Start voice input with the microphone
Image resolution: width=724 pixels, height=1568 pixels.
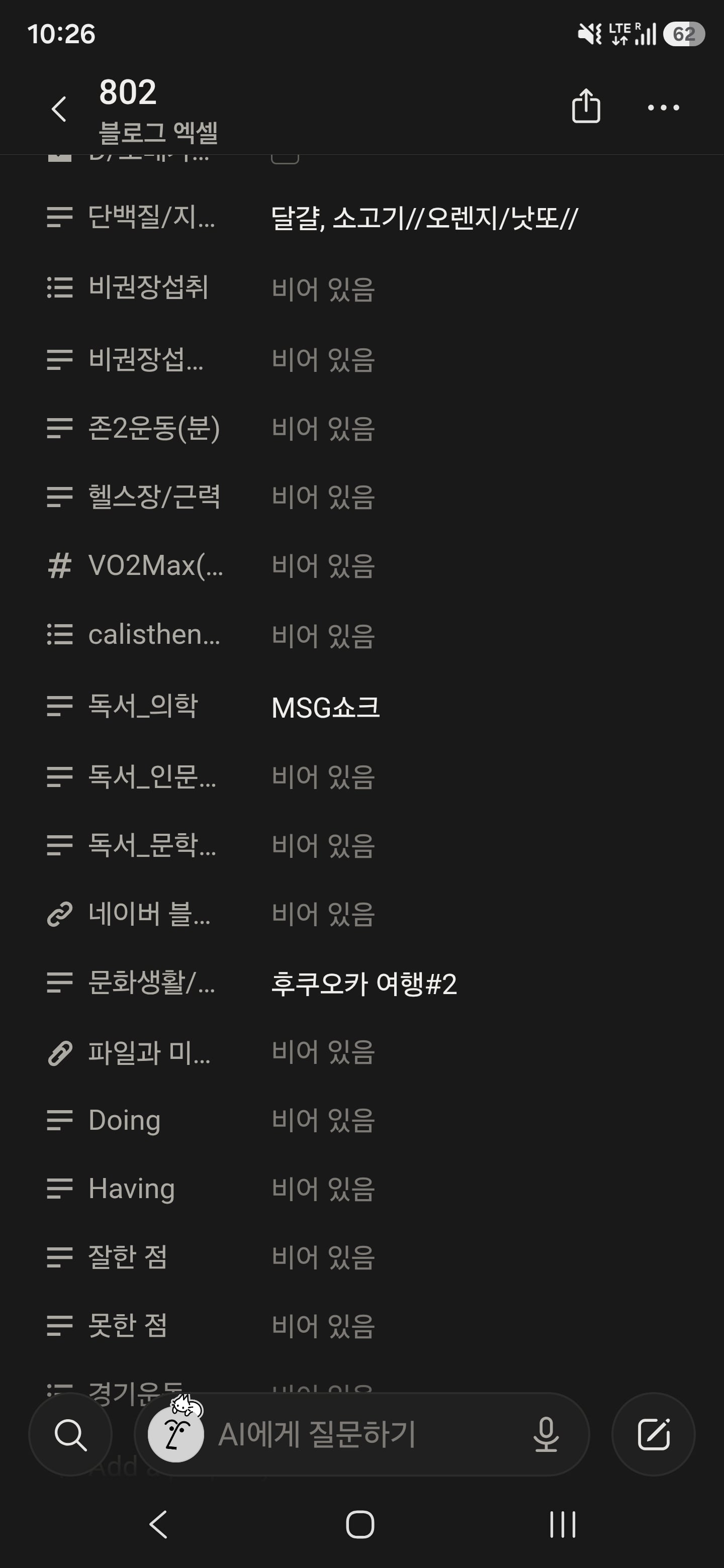[546, 1434]
